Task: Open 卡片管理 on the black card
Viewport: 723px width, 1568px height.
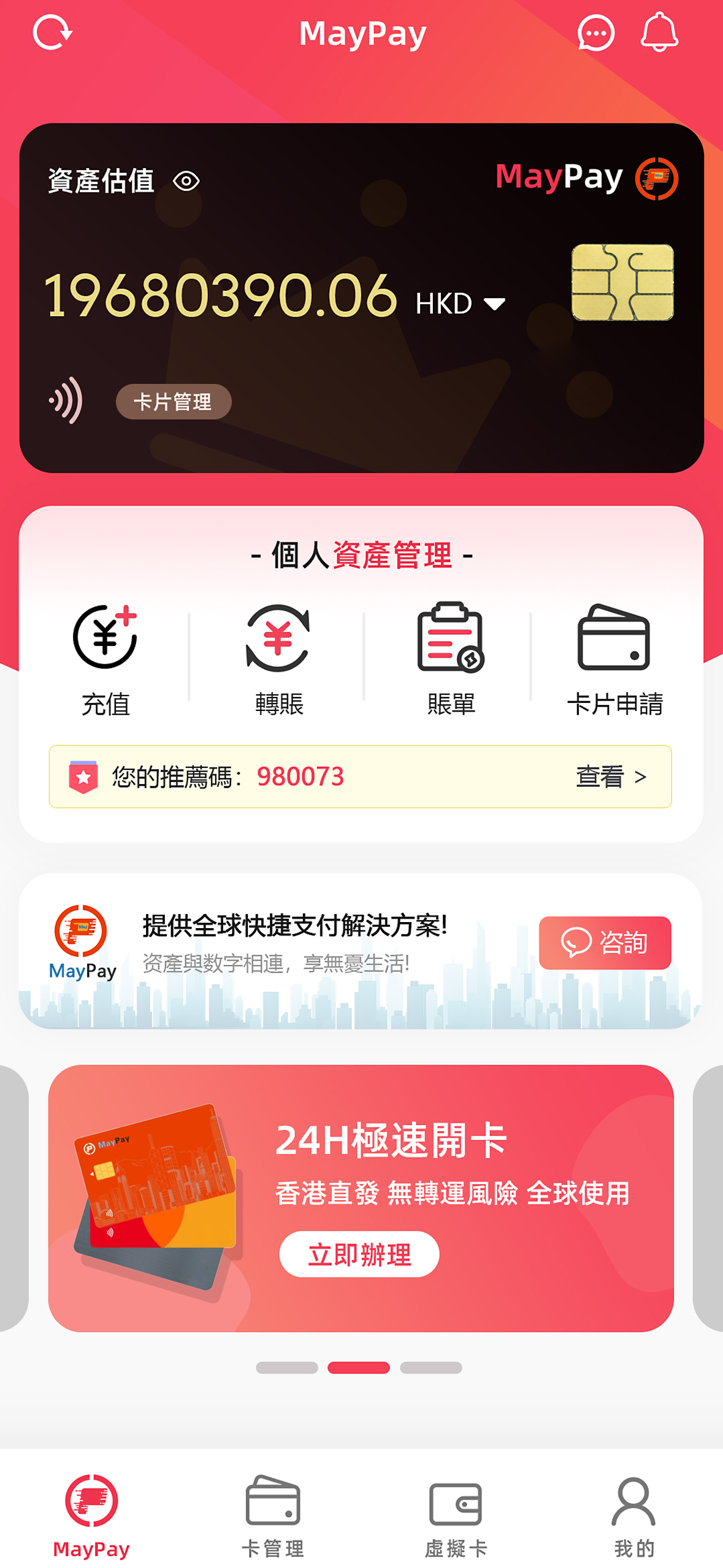Action: [x=173, y=402]
